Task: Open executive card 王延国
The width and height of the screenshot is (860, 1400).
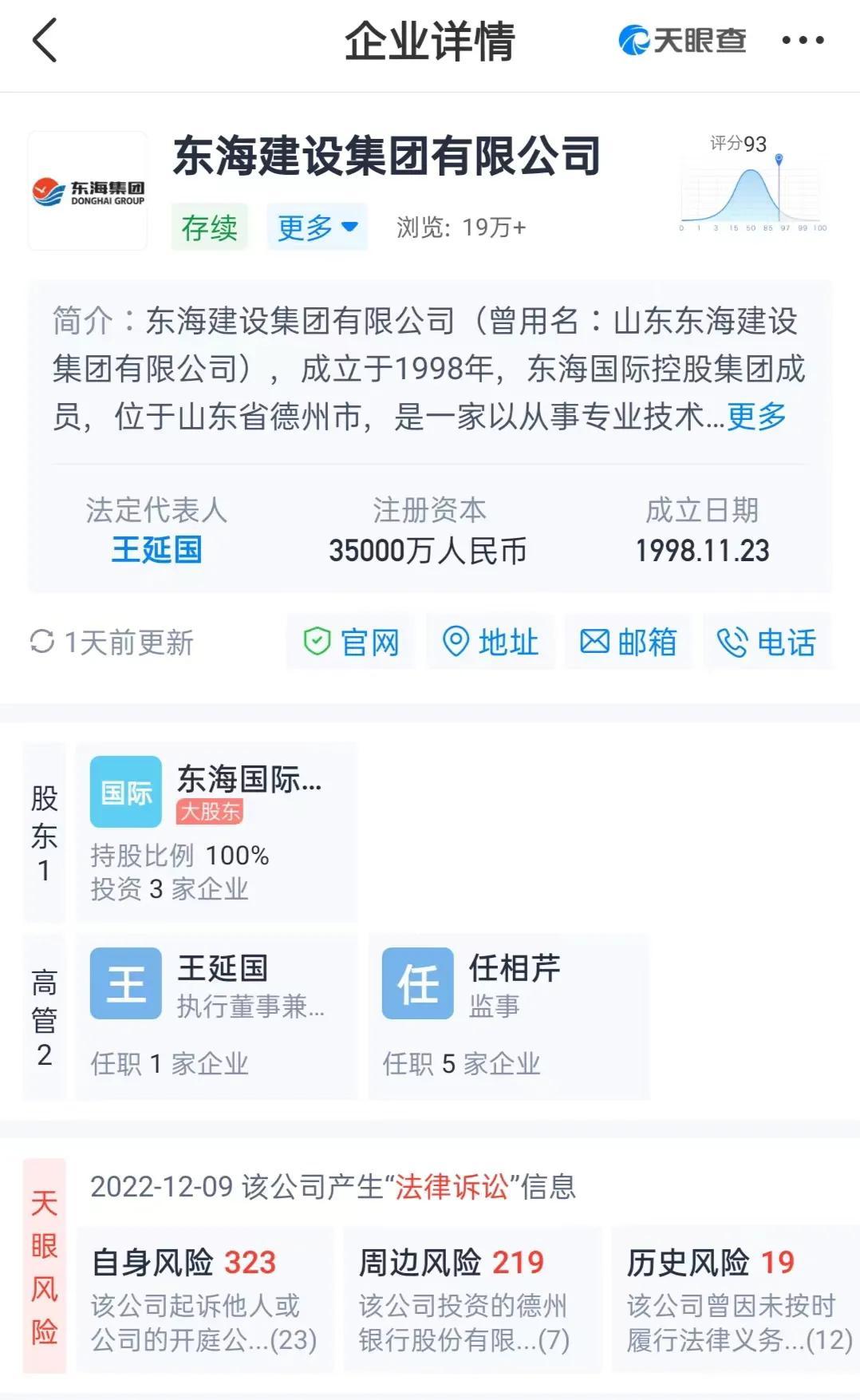Action: click(x=216, y=1018)
